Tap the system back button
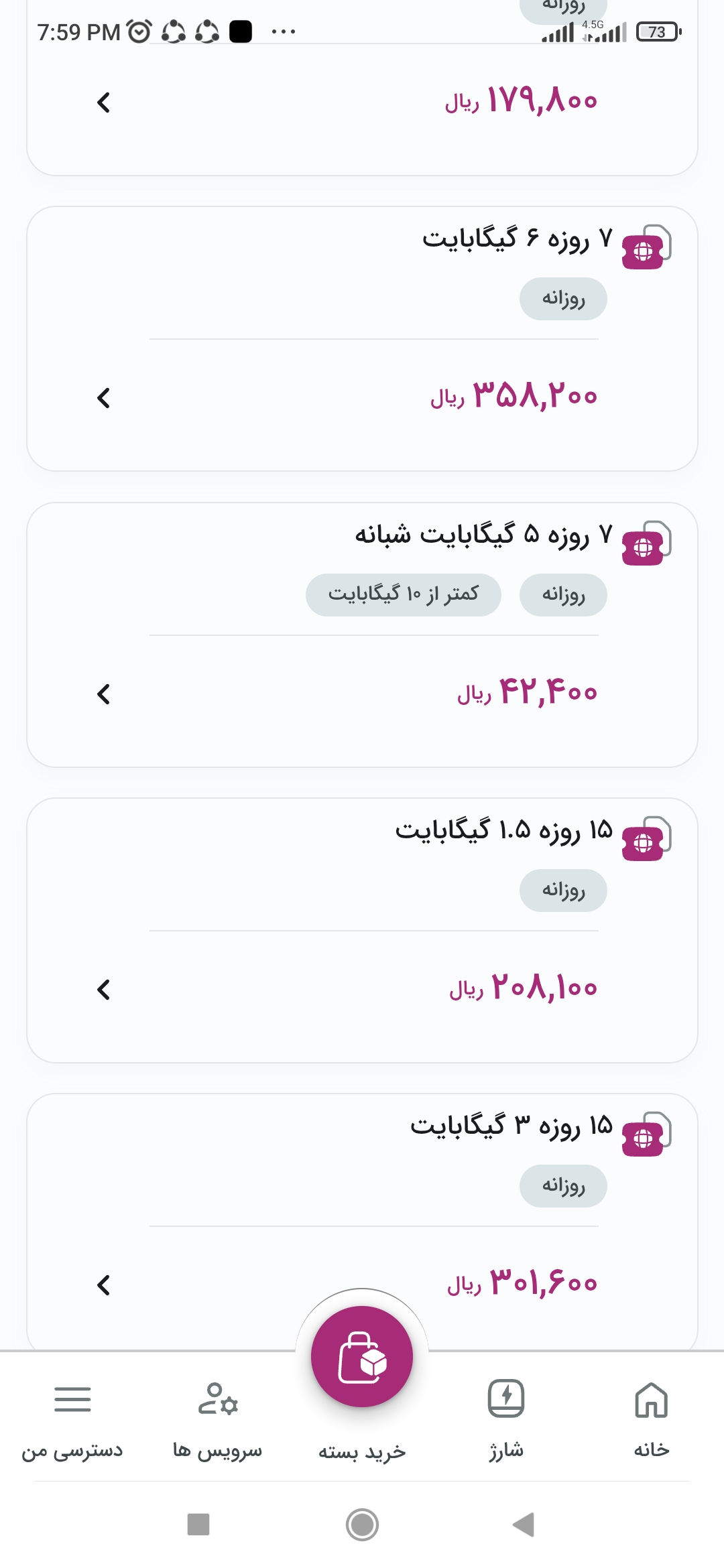This screenshot has width=724, height=1568. [524, 1524]
